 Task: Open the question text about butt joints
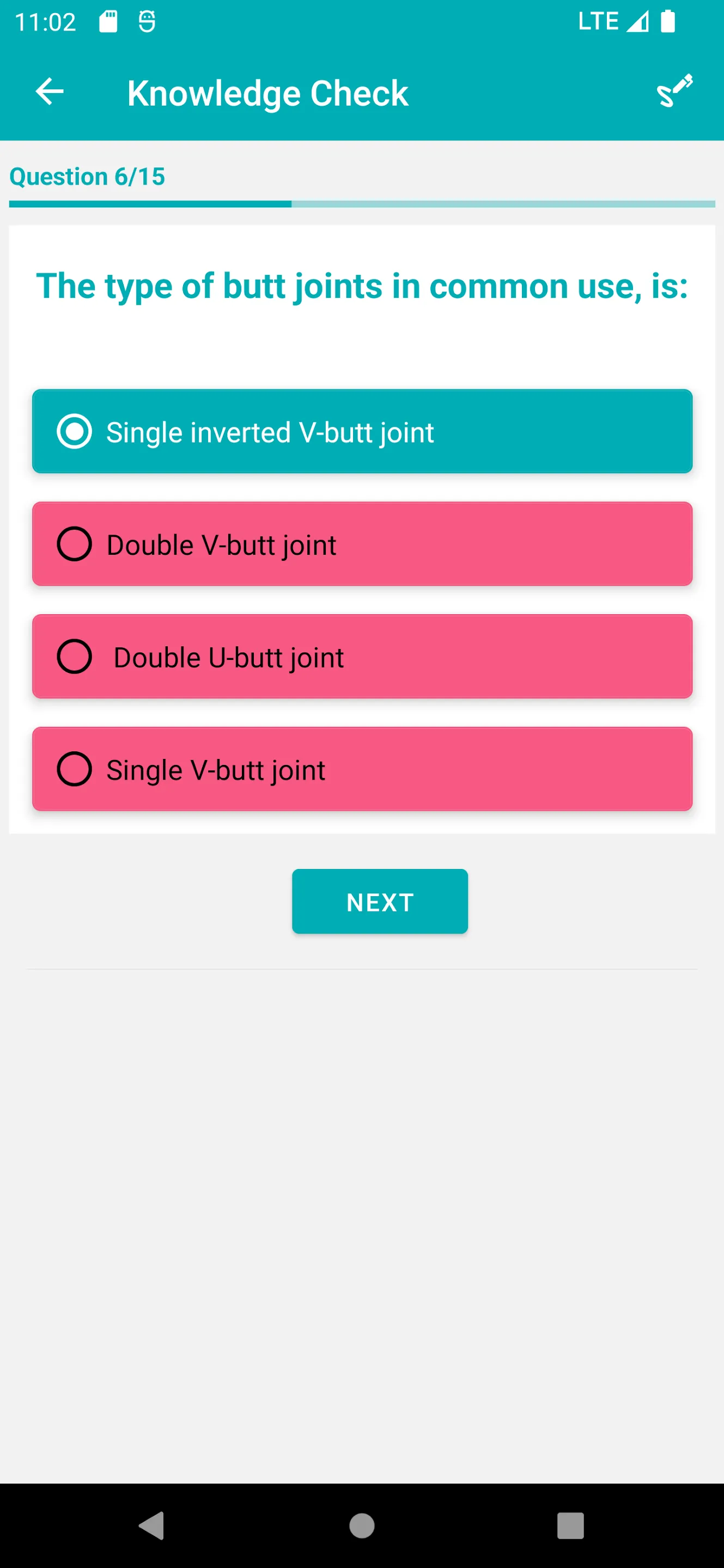[x=362, y=286]
